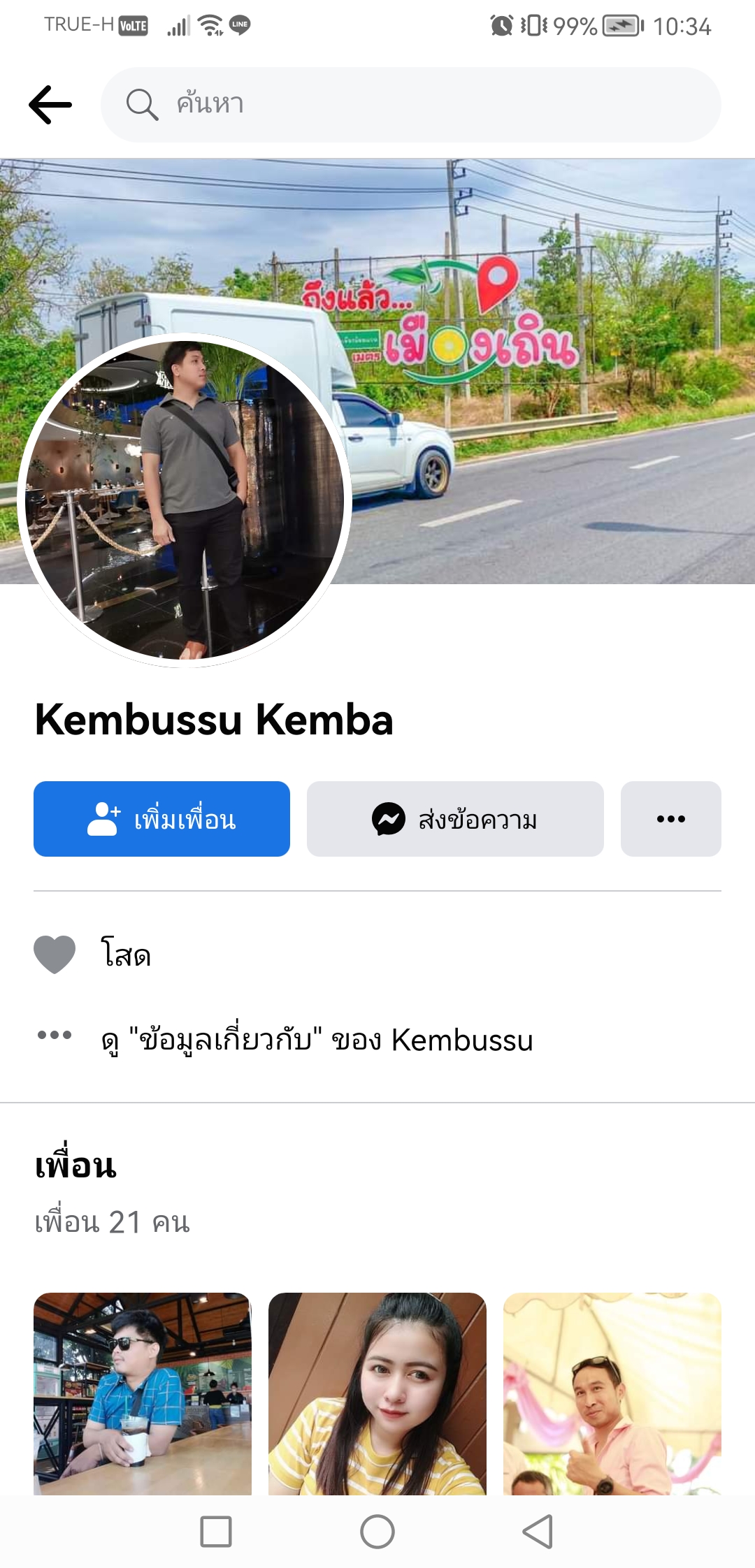
Task: Open the more options button beside ส่งข้อความ
Action: coord(670,819)
